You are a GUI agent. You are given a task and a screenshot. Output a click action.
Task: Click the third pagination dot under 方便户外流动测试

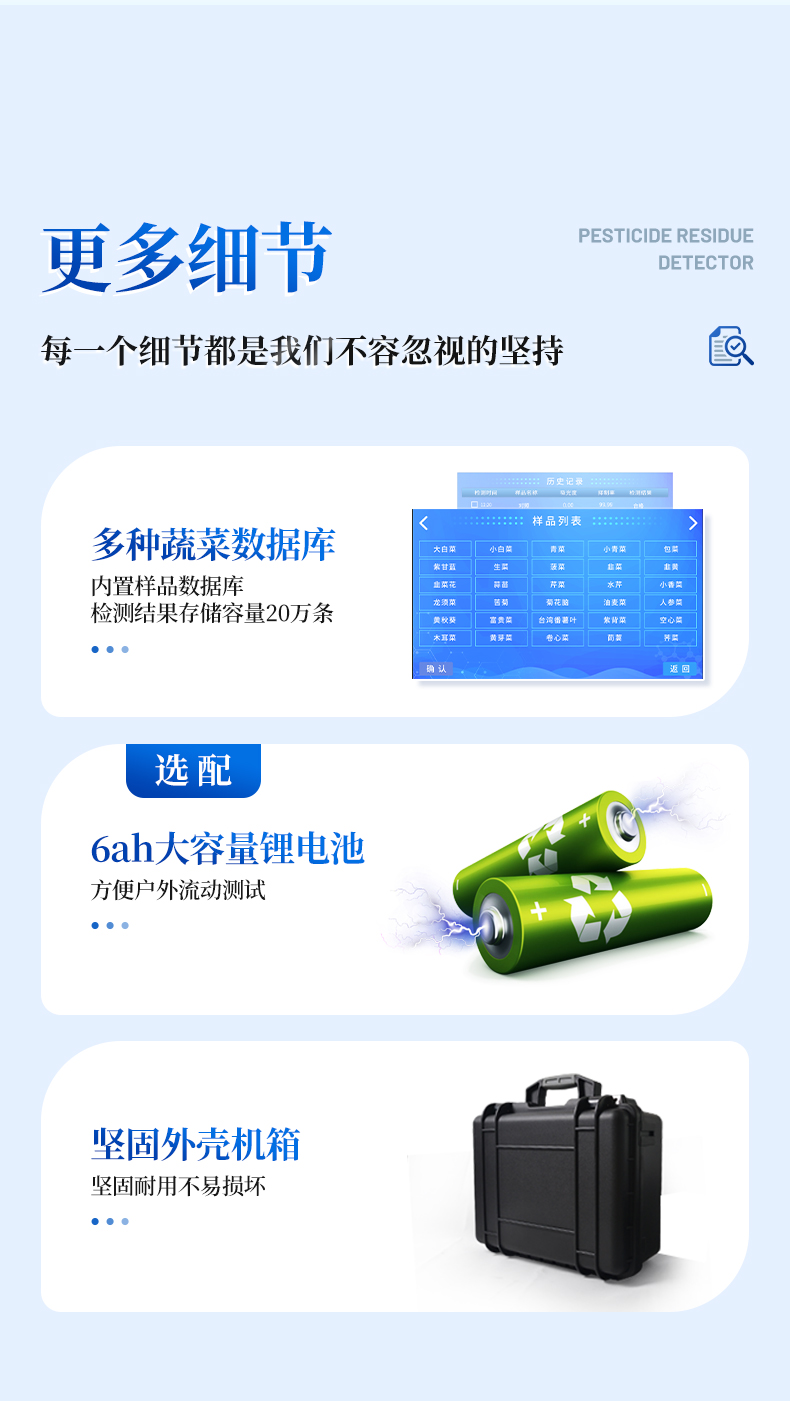124,925
